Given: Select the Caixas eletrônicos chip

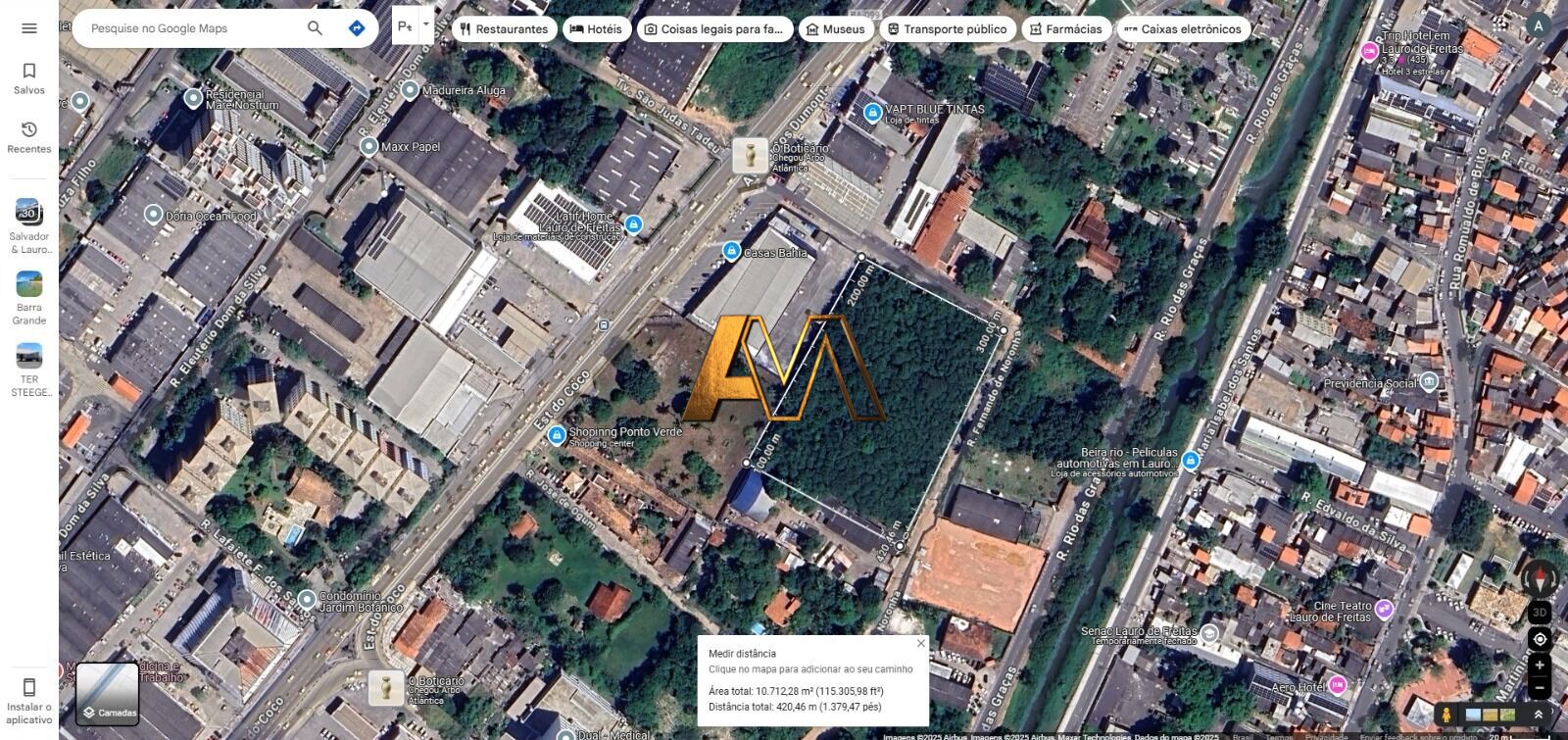Looking at the screenshot, I should (1183, 29).
